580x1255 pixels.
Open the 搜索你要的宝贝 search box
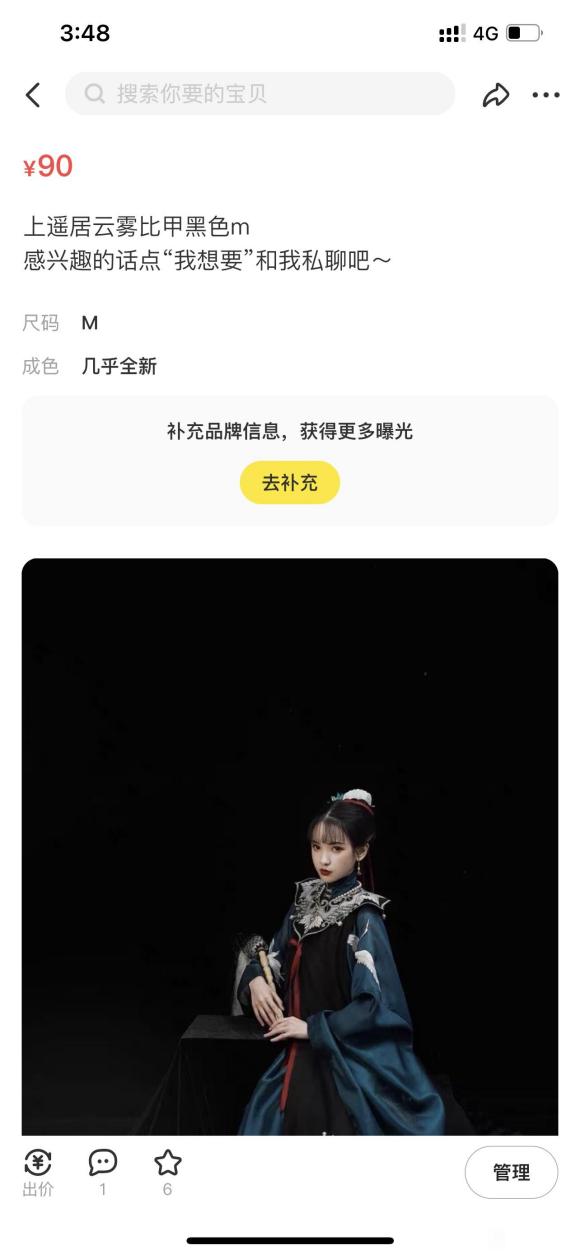[260, 94]
